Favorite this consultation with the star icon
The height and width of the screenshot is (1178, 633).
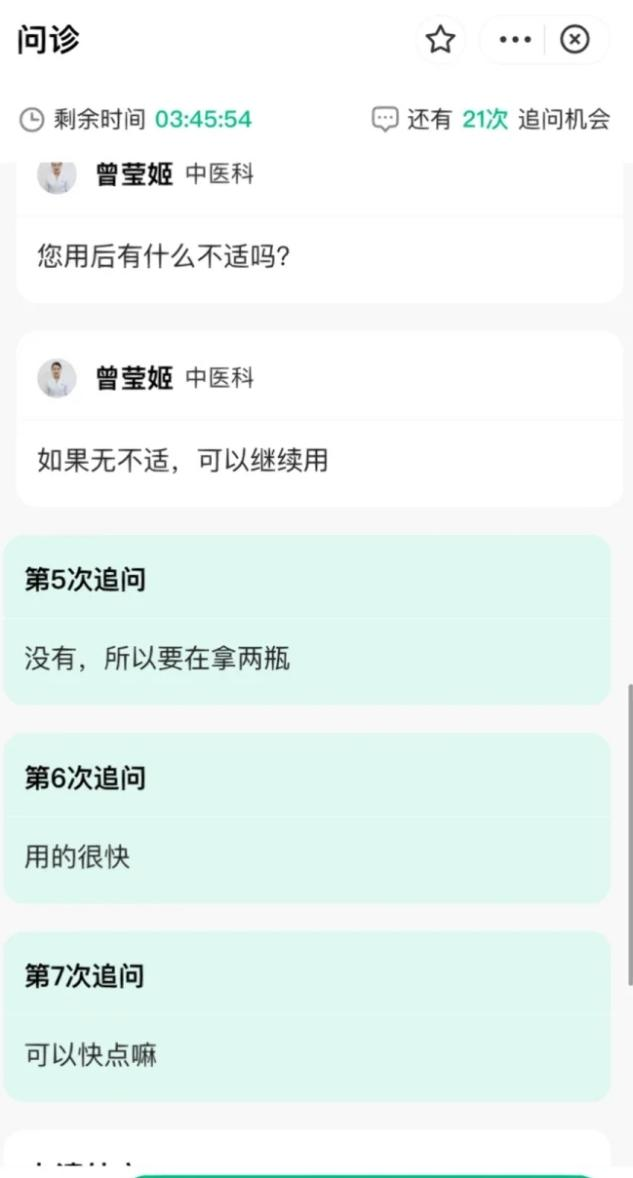[440, 39]
